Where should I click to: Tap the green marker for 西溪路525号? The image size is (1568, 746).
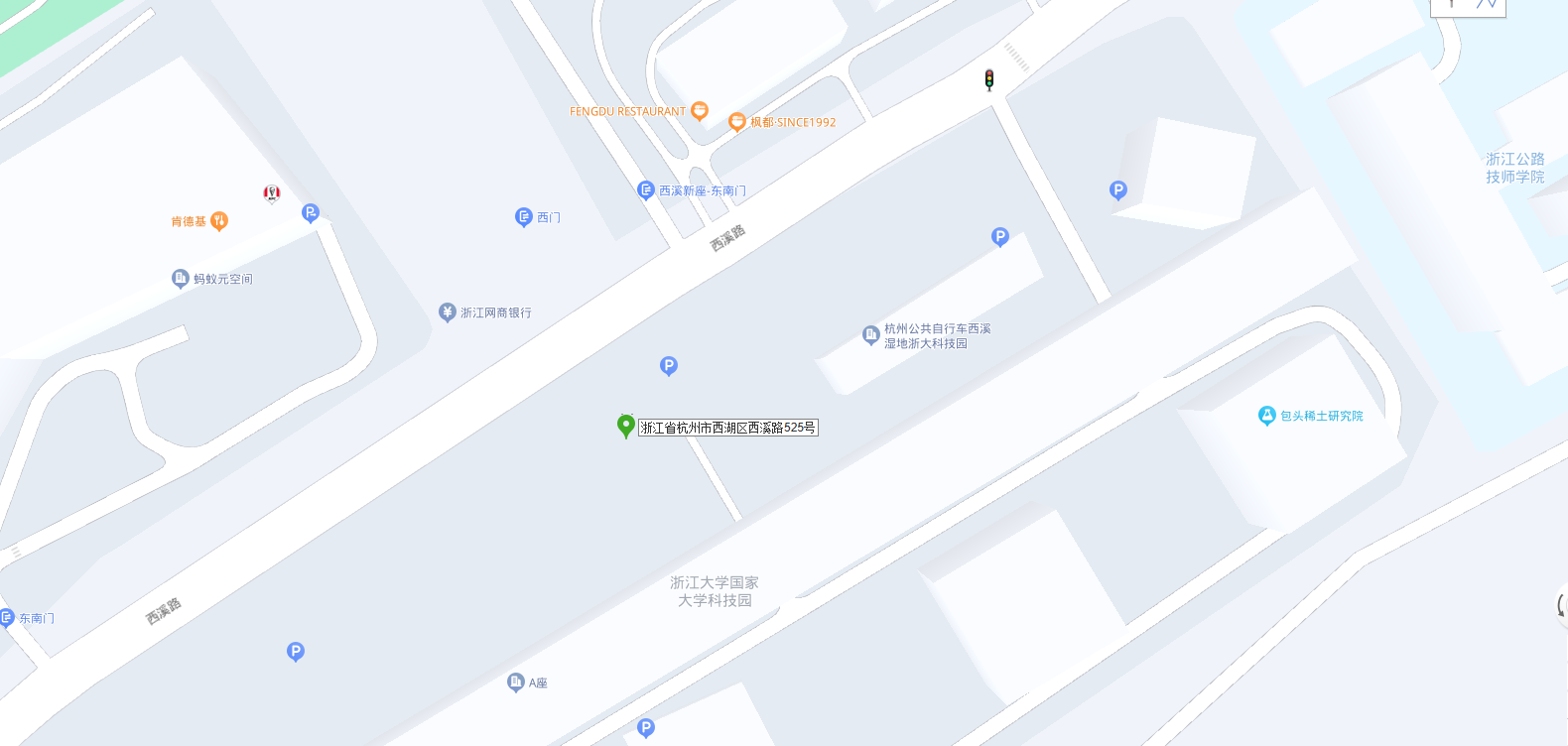click(x=626, y=426)
